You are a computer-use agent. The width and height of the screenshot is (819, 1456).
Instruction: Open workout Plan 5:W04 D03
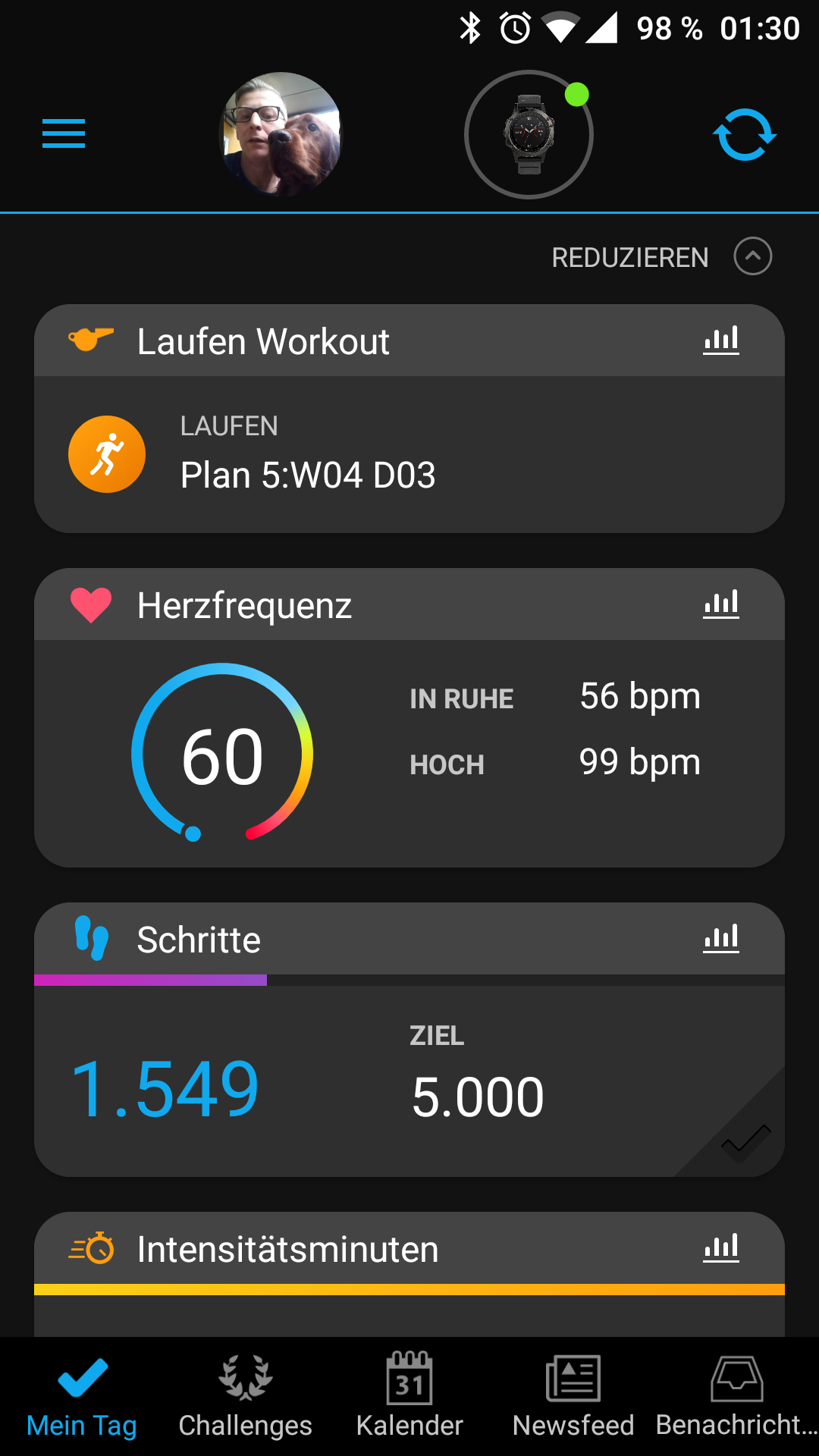click(409, 455)
